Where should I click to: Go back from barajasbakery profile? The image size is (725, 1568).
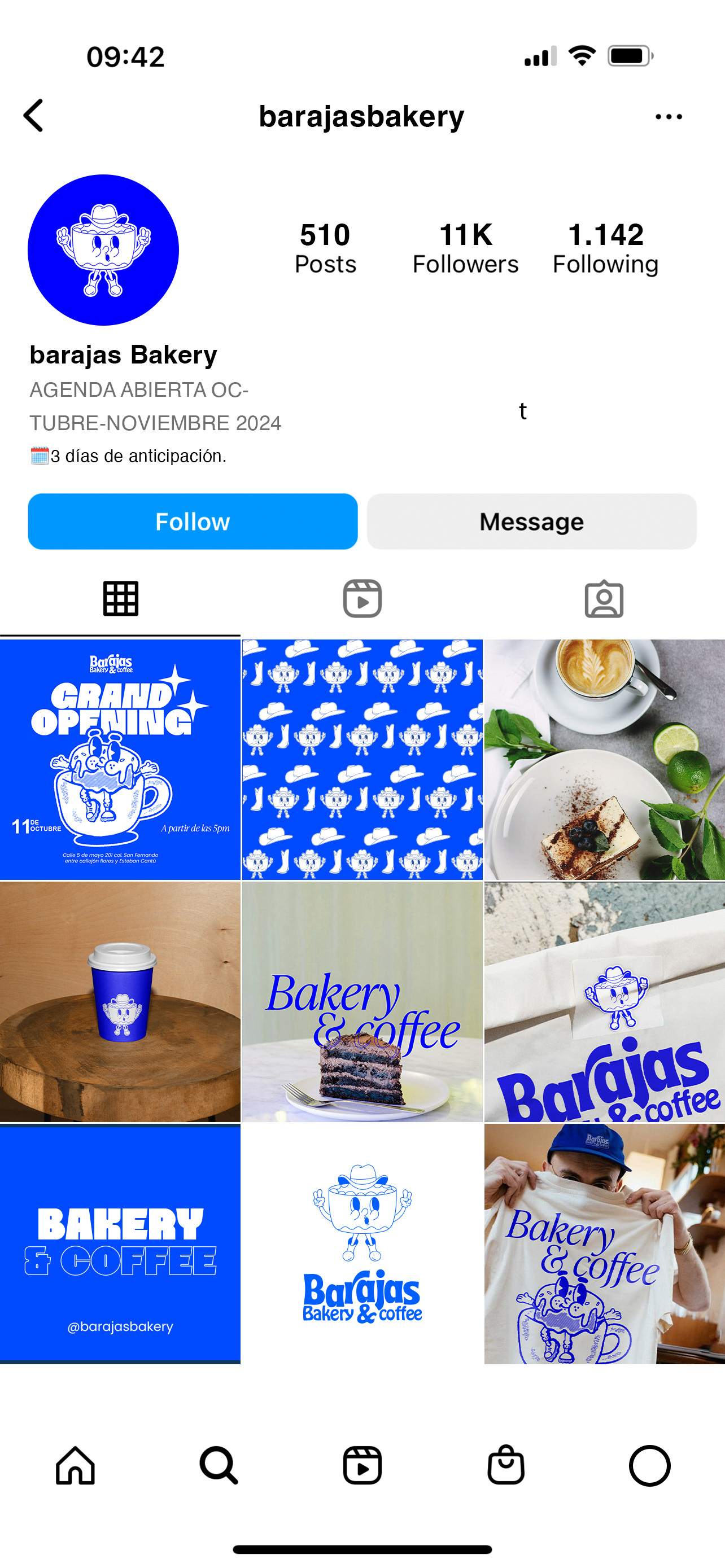tap(34, 116)
